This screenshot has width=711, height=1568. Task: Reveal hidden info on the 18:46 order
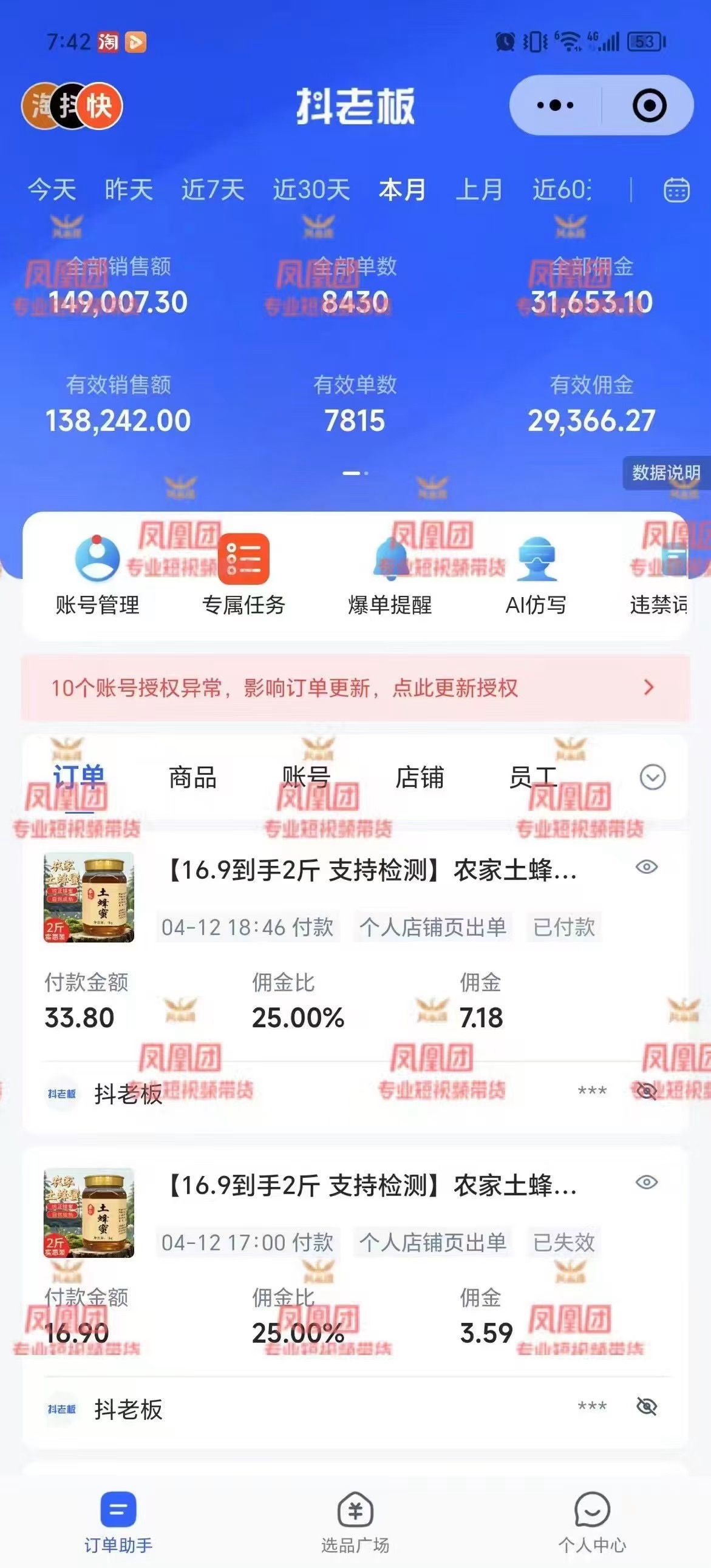tap(646, 1091)
